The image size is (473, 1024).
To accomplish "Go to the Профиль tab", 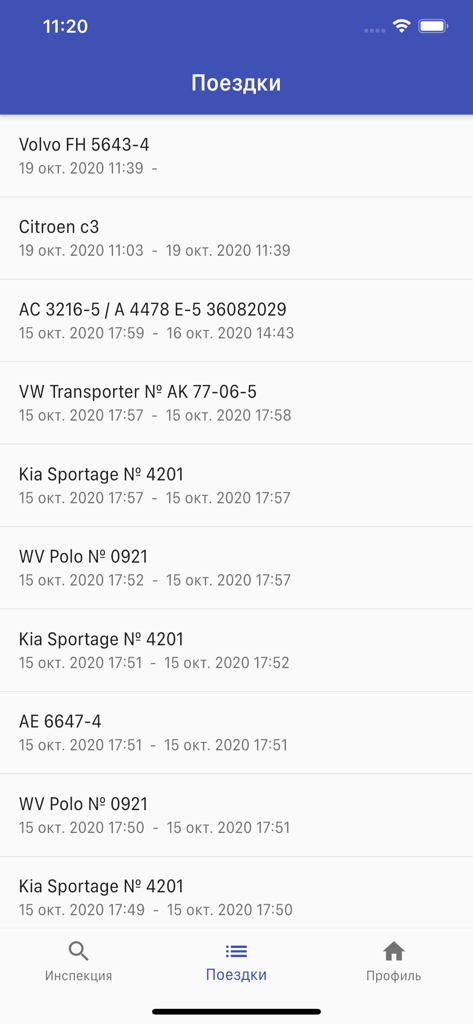I will [x=393, y=961].
